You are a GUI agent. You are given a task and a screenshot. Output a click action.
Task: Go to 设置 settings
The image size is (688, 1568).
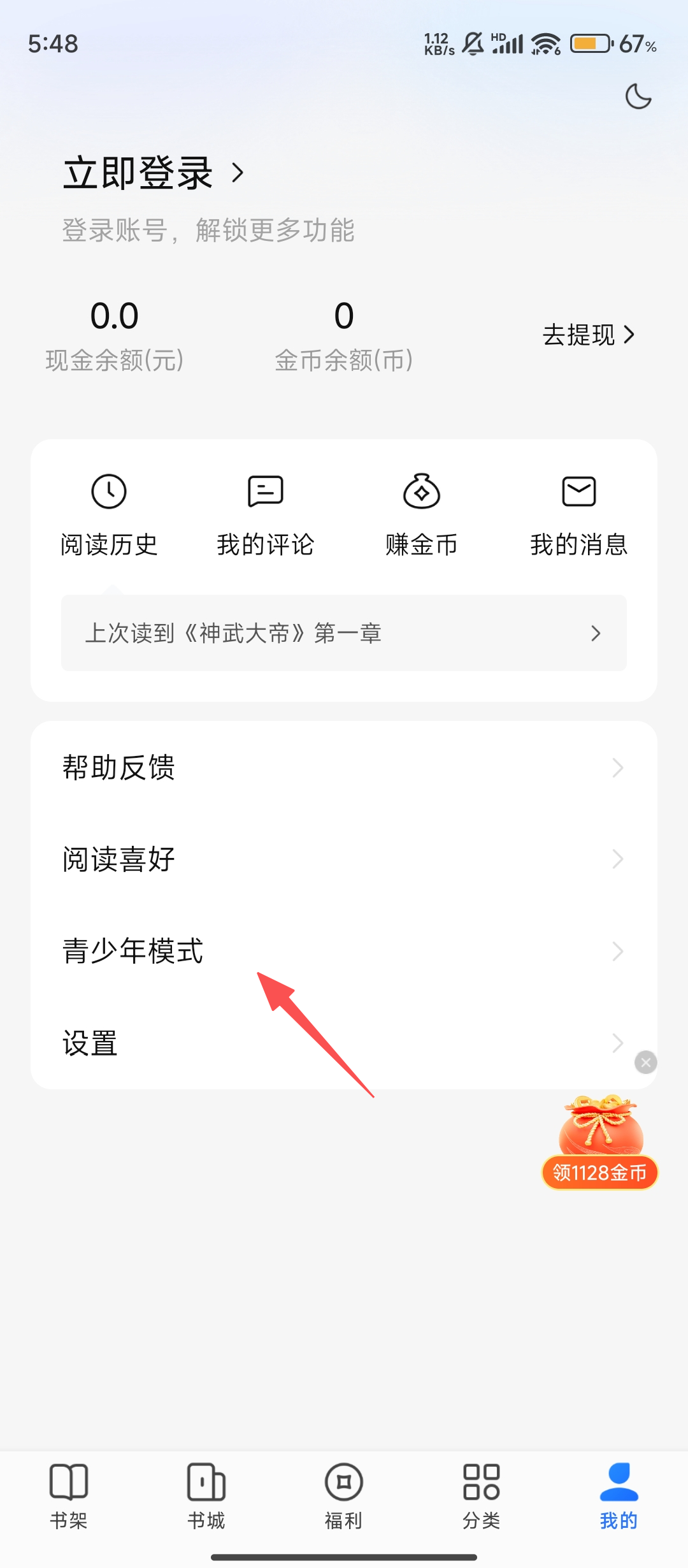click(x=344, y=1043)
